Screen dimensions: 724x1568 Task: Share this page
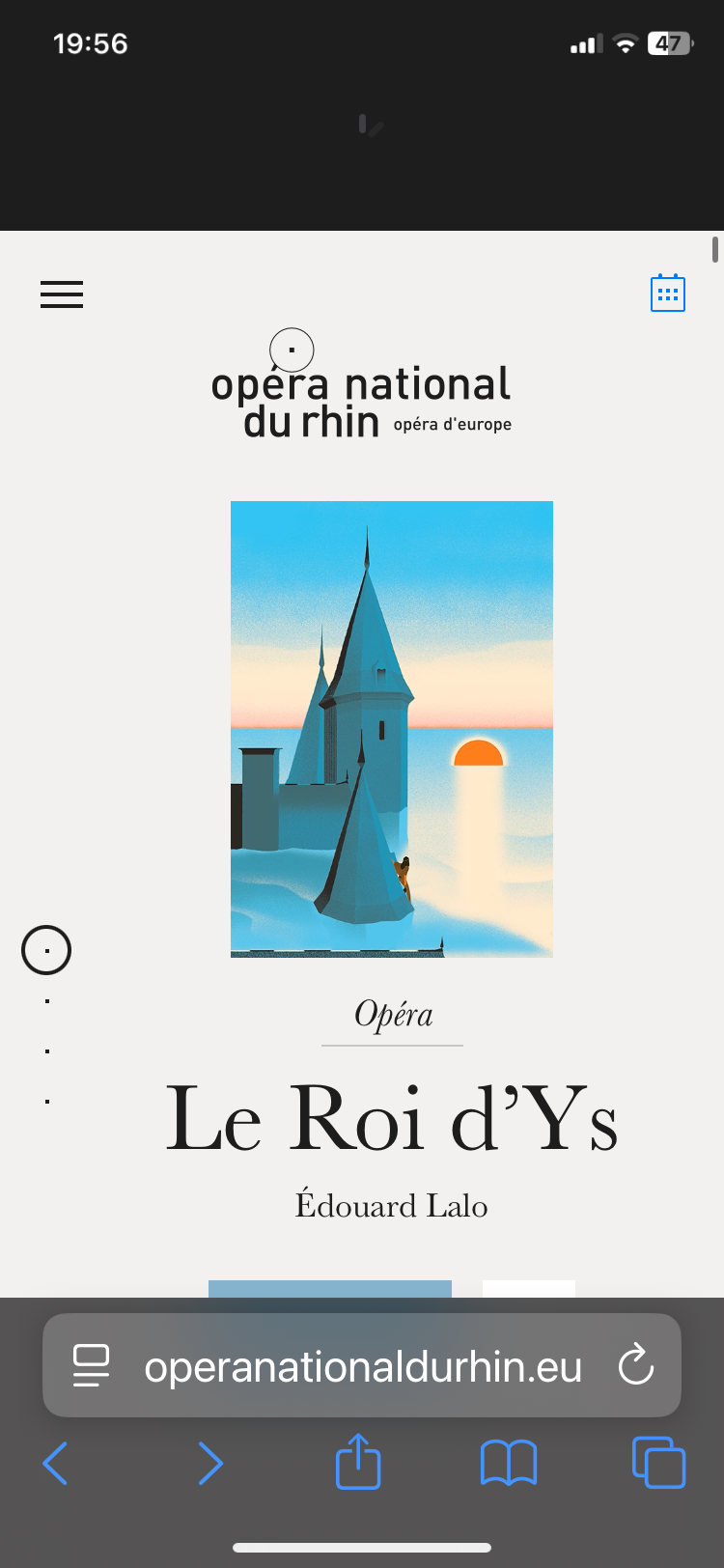[358, 1461]
